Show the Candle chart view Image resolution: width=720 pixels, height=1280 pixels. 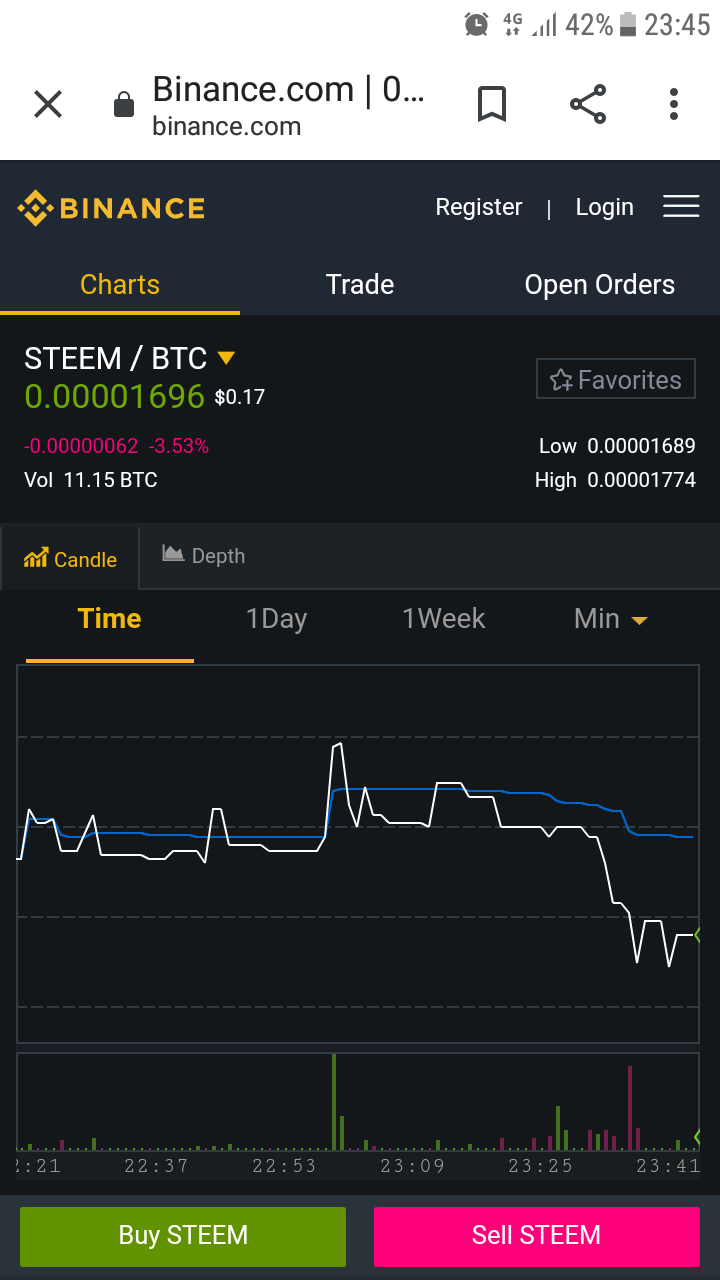pos(70,559)
